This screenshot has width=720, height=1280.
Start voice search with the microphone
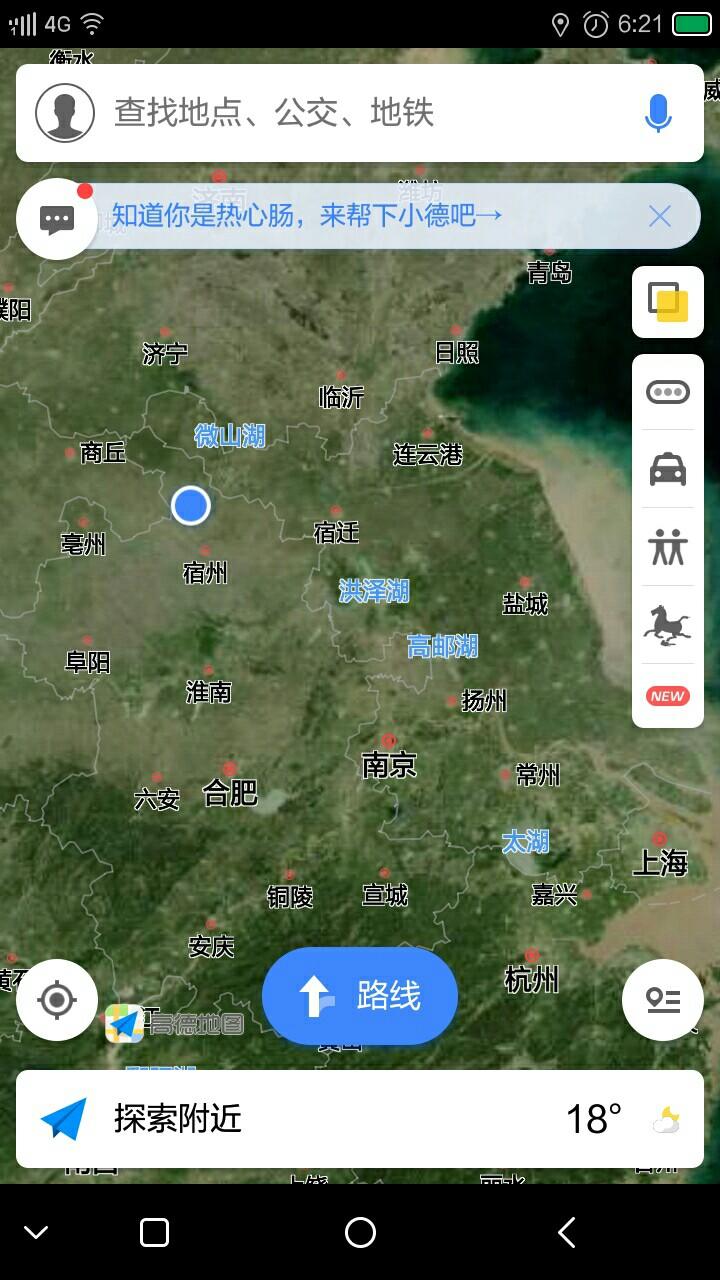[x=657, y=113]
